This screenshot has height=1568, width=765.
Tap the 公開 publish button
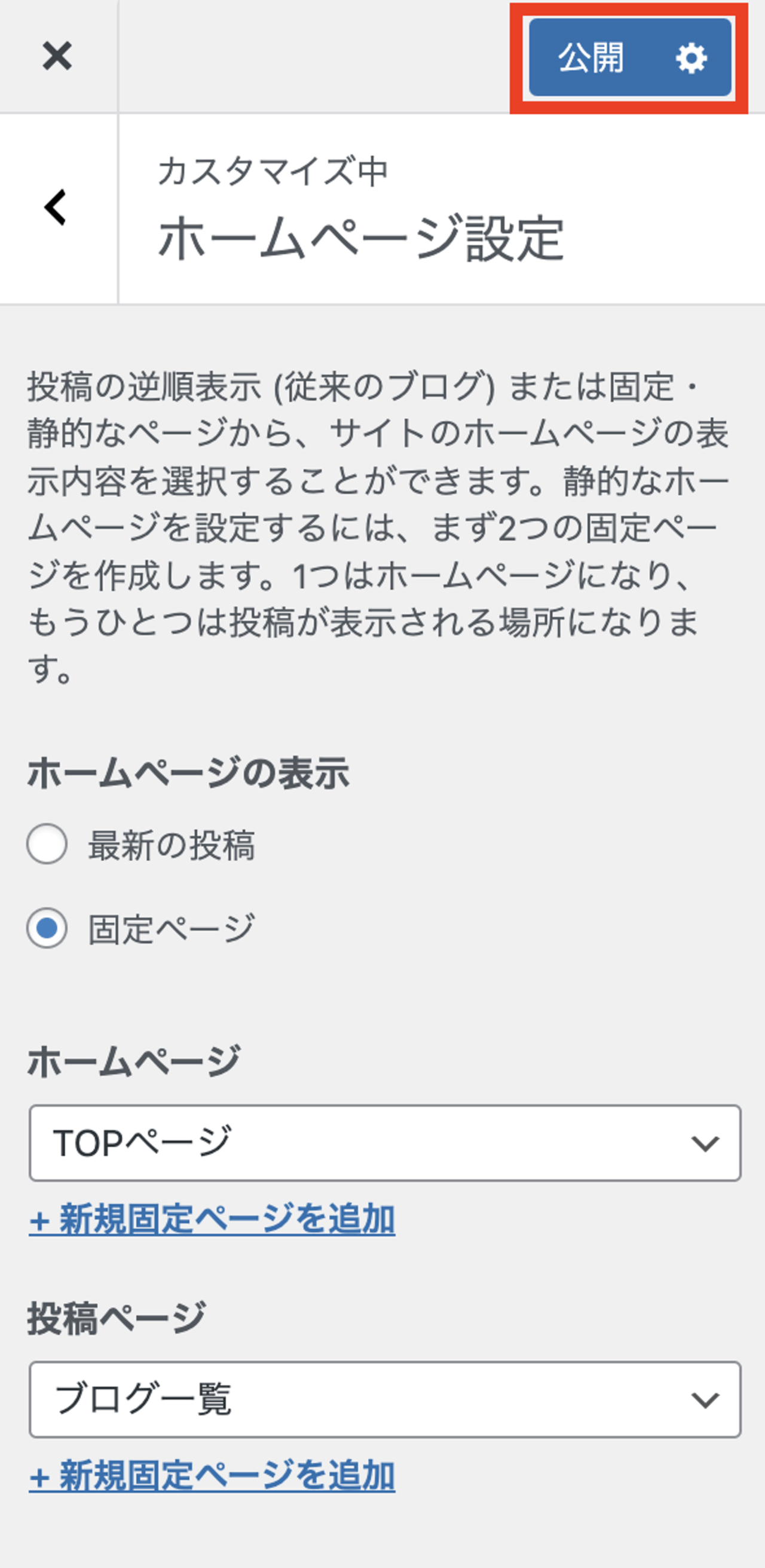tap(591, 58)
